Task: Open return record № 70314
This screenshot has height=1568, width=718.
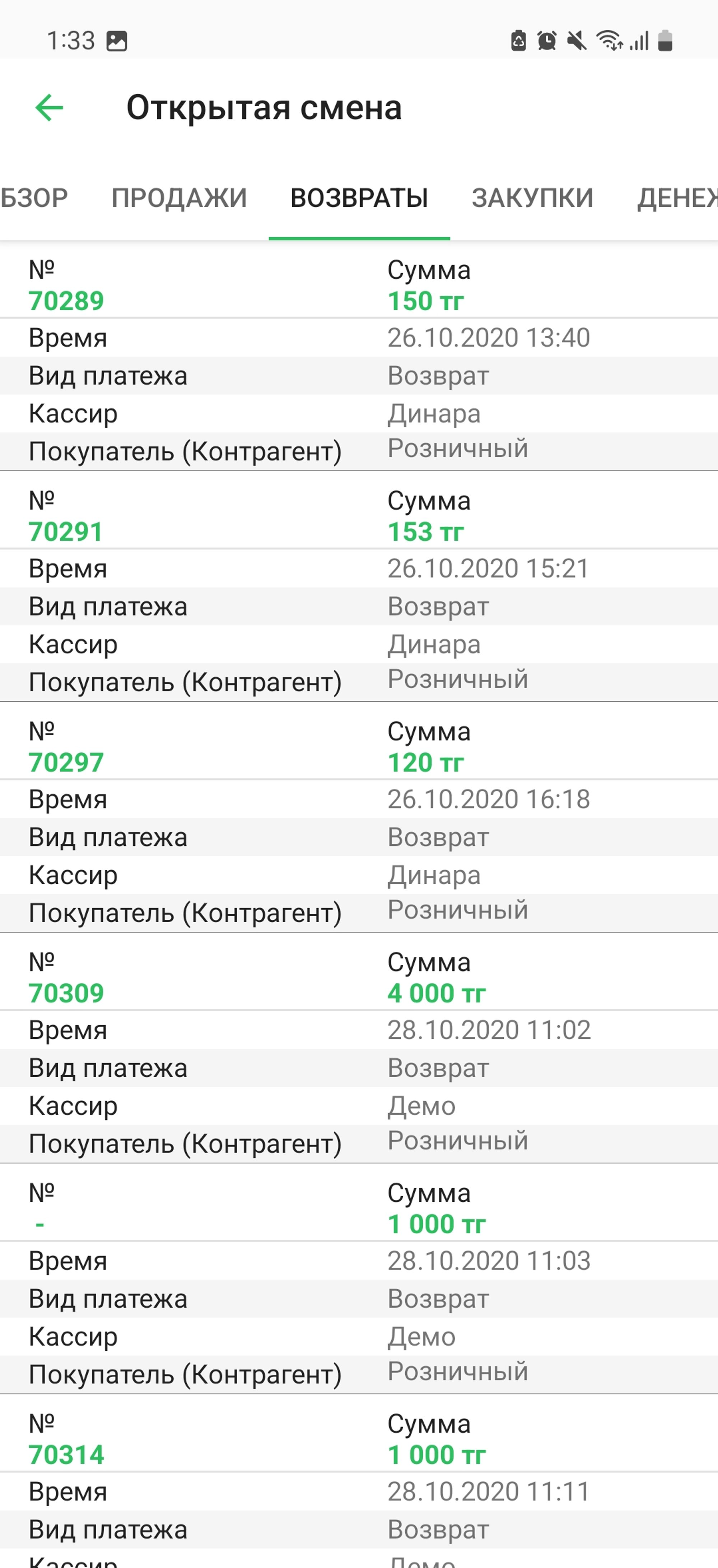Action: coord(359,1481)
